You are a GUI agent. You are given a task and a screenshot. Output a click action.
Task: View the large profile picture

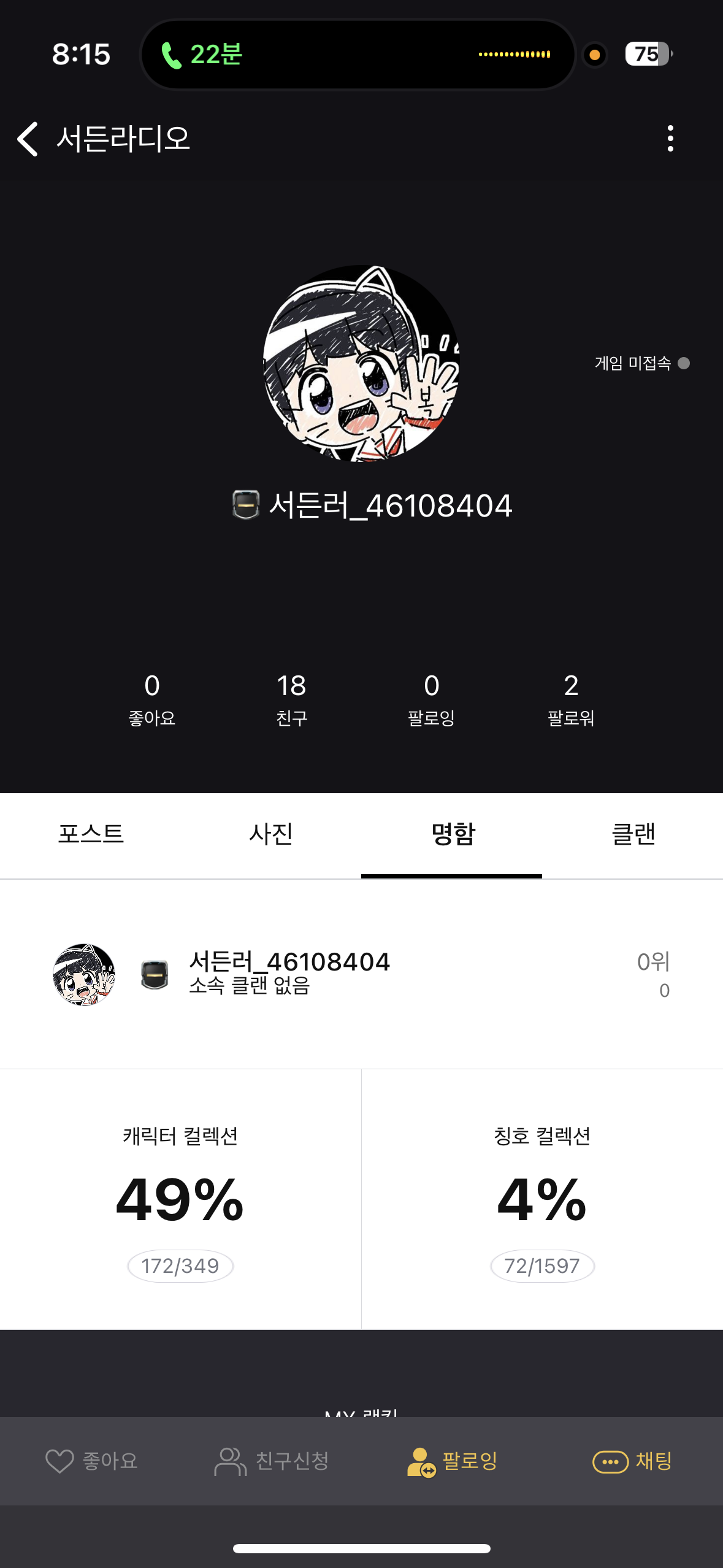[361, 363]
